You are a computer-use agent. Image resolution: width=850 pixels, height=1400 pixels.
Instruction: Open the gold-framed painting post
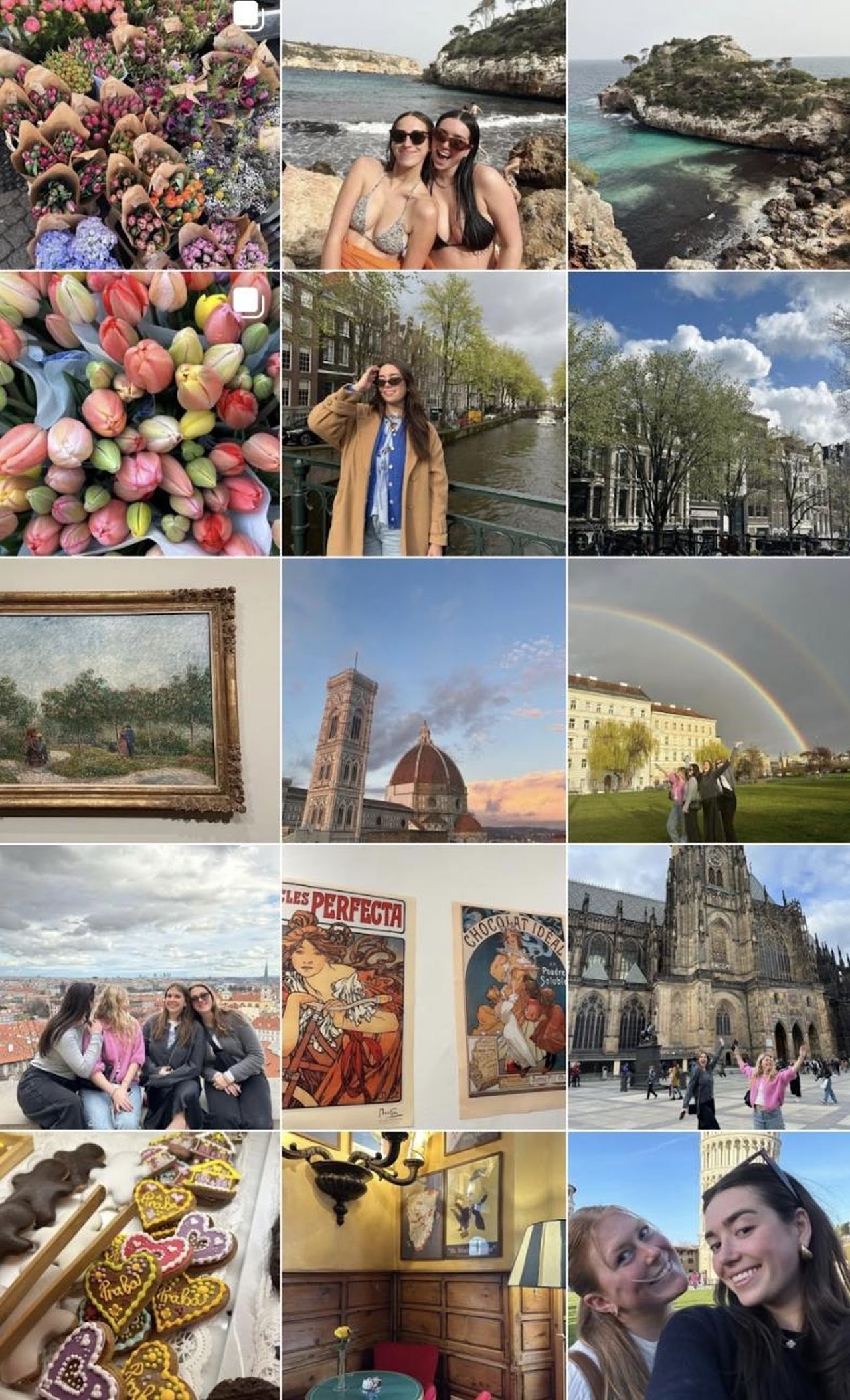click(x=139, y=701)
